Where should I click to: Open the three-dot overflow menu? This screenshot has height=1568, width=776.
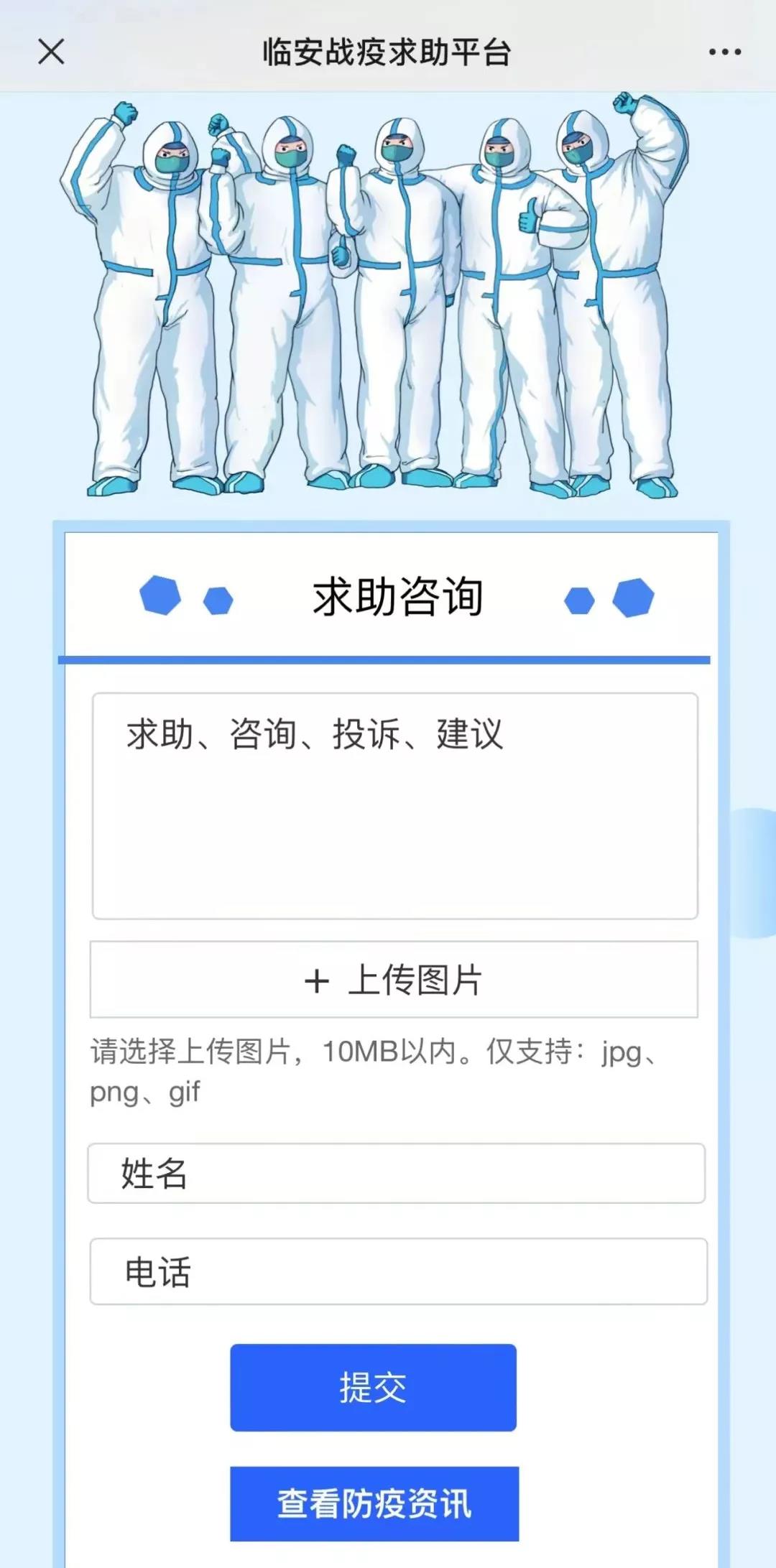[724, 52]
